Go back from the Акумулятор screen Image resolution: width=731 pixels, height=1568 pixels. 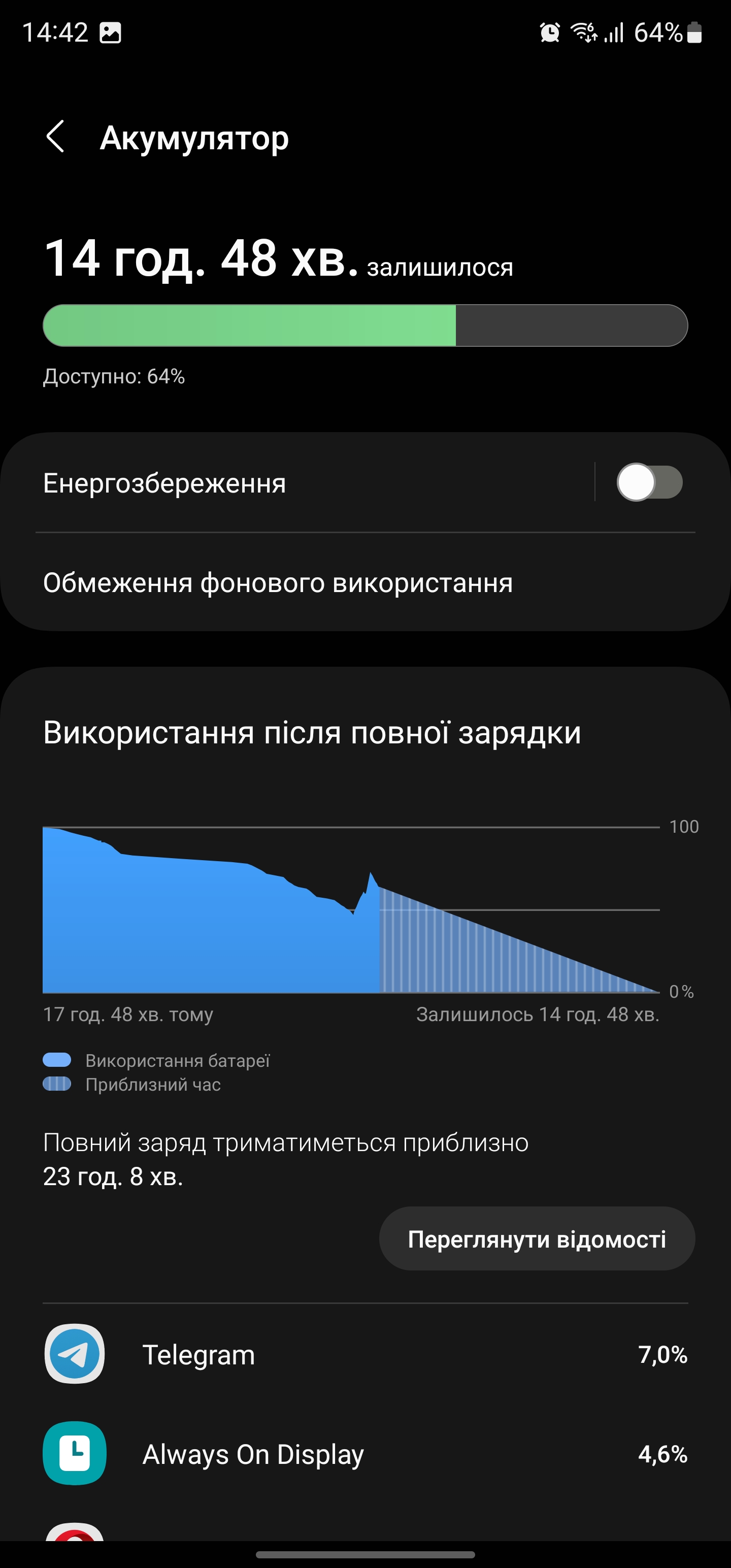(56, 137)
